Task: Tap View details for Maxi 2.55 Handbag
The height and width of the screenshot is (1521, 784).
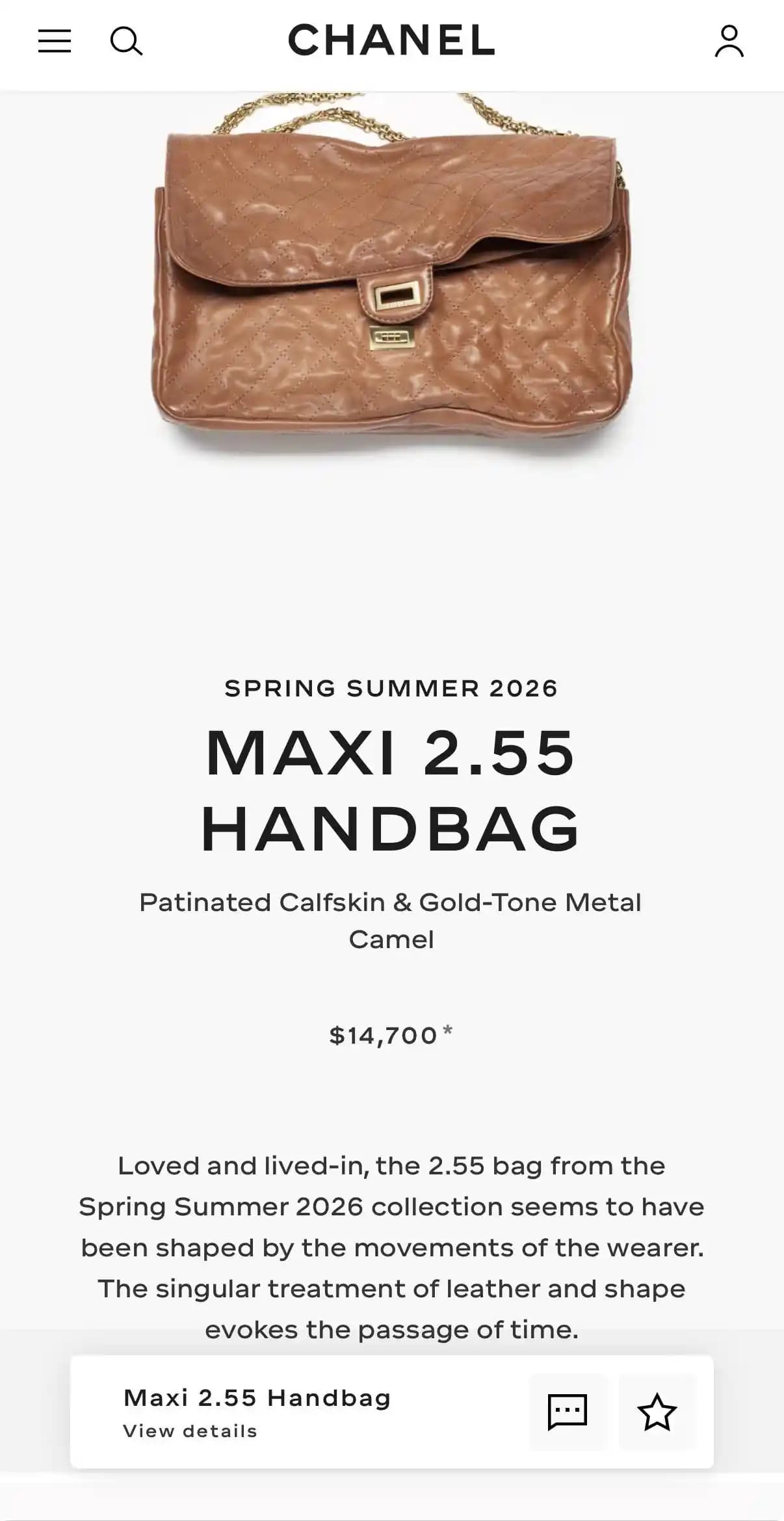Action: [x=190, y=1431]
